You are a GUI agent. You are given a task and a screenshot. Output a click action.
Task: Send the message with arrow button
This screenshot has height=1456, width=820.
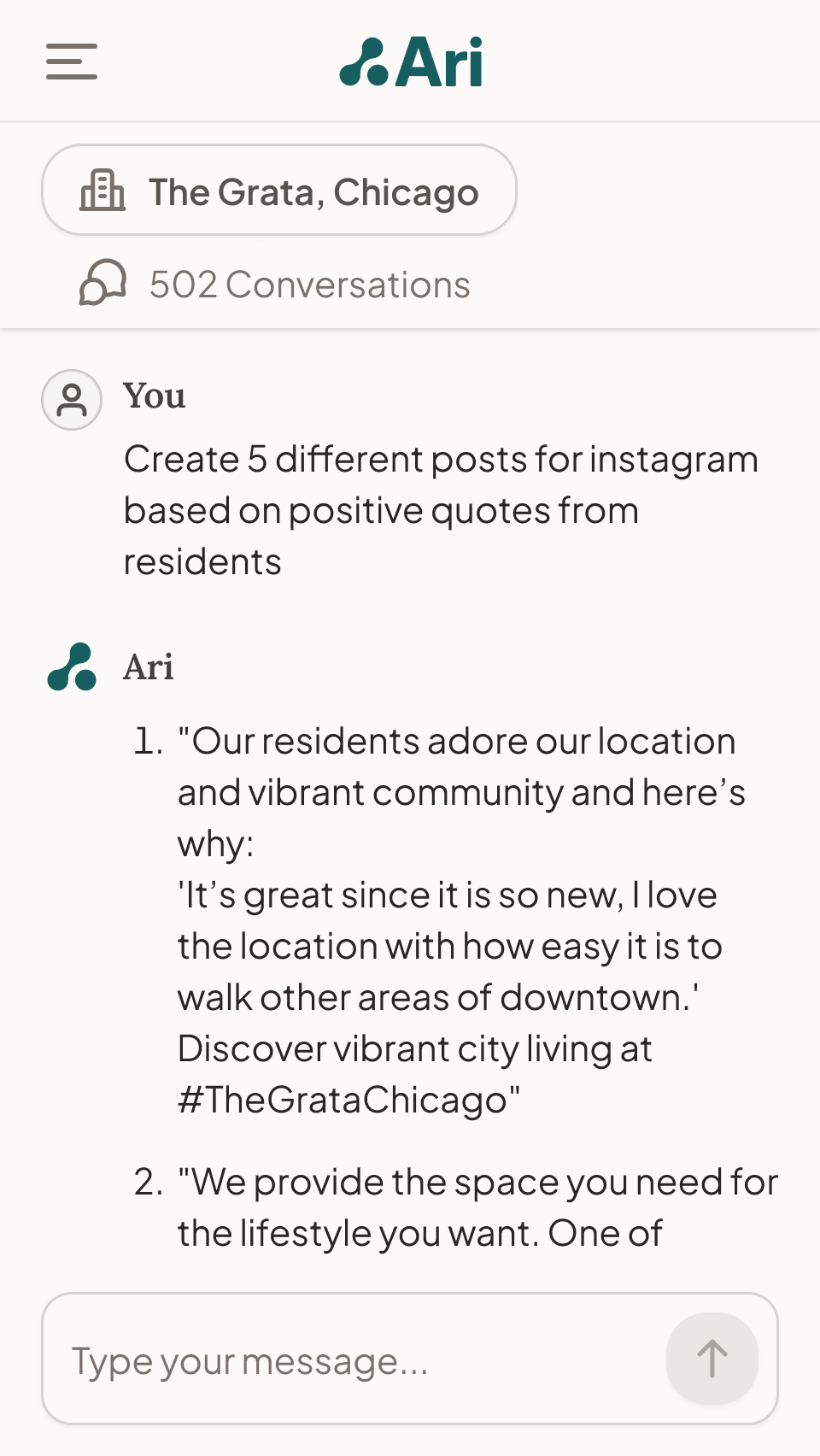point(712,1359)
